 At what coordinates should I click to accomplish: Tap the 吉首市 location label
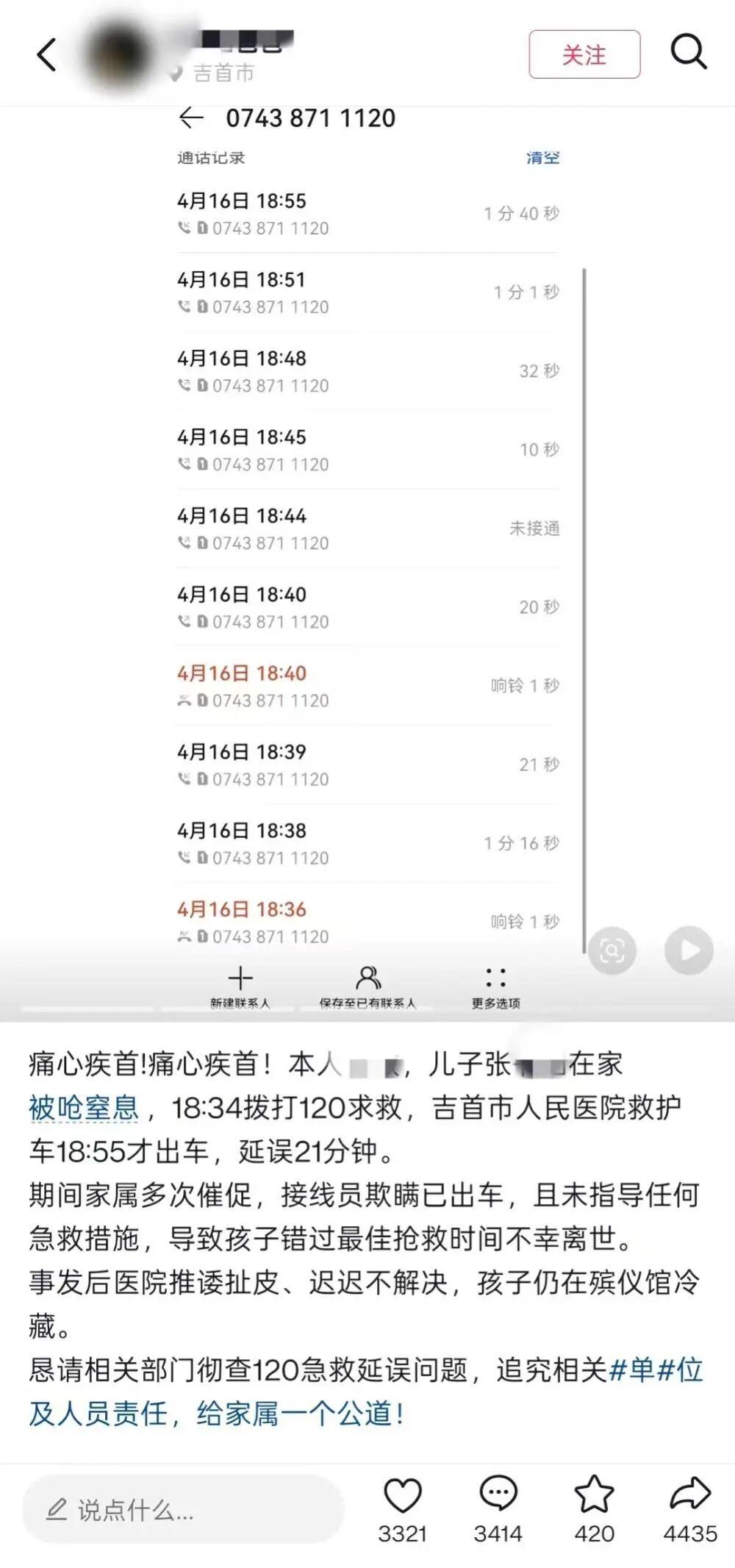tap(222, 74)
